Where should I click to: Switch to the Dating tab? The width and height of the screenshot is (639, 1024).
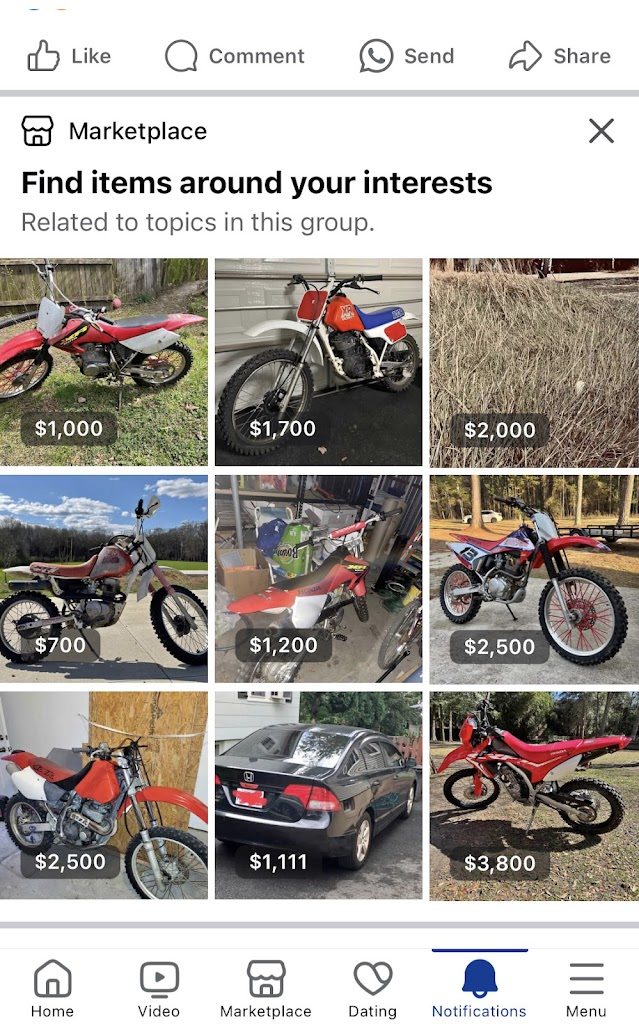[x=372, y=988]
